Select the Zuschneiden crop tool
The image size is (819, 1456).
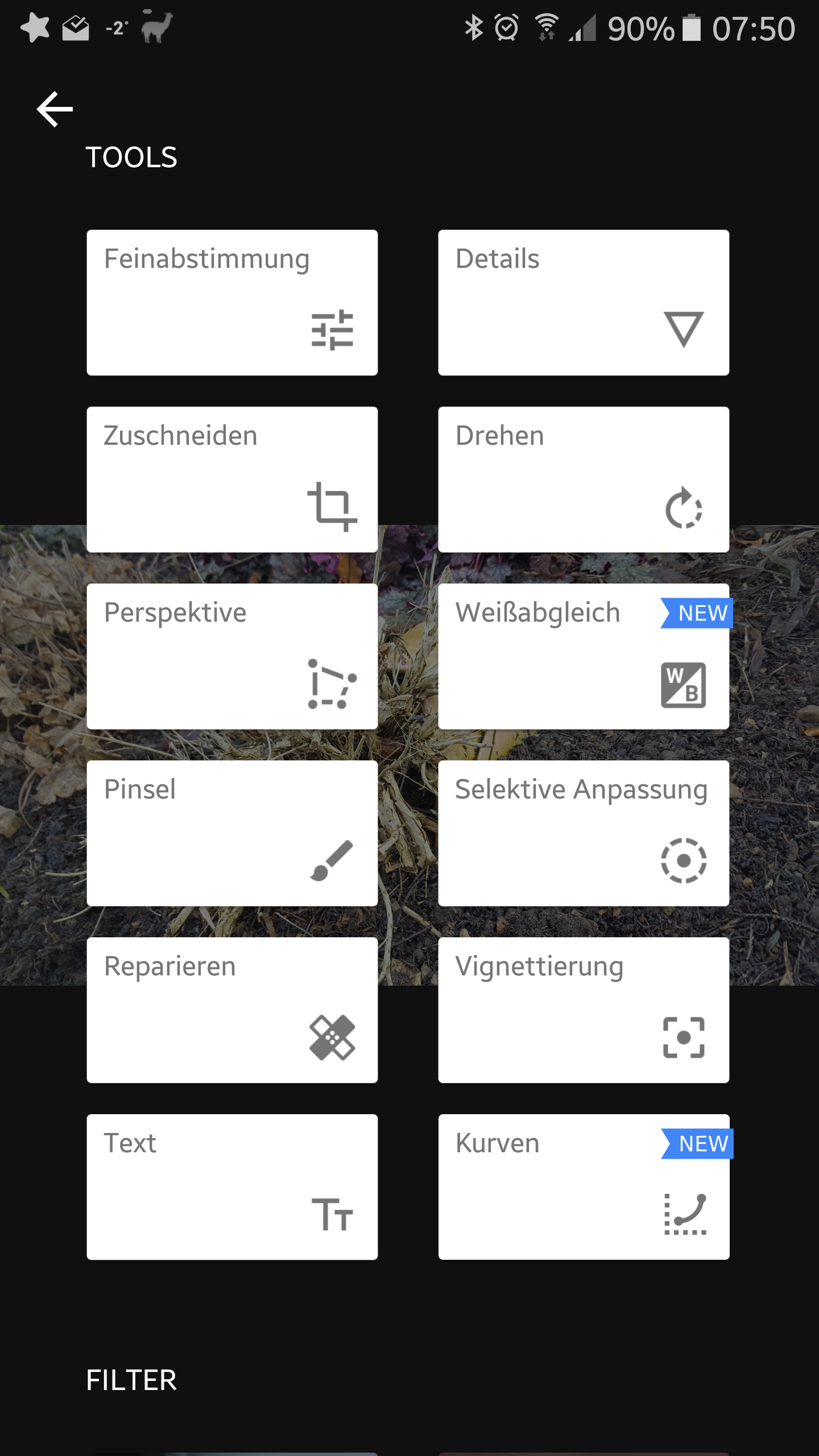(232, 479)
